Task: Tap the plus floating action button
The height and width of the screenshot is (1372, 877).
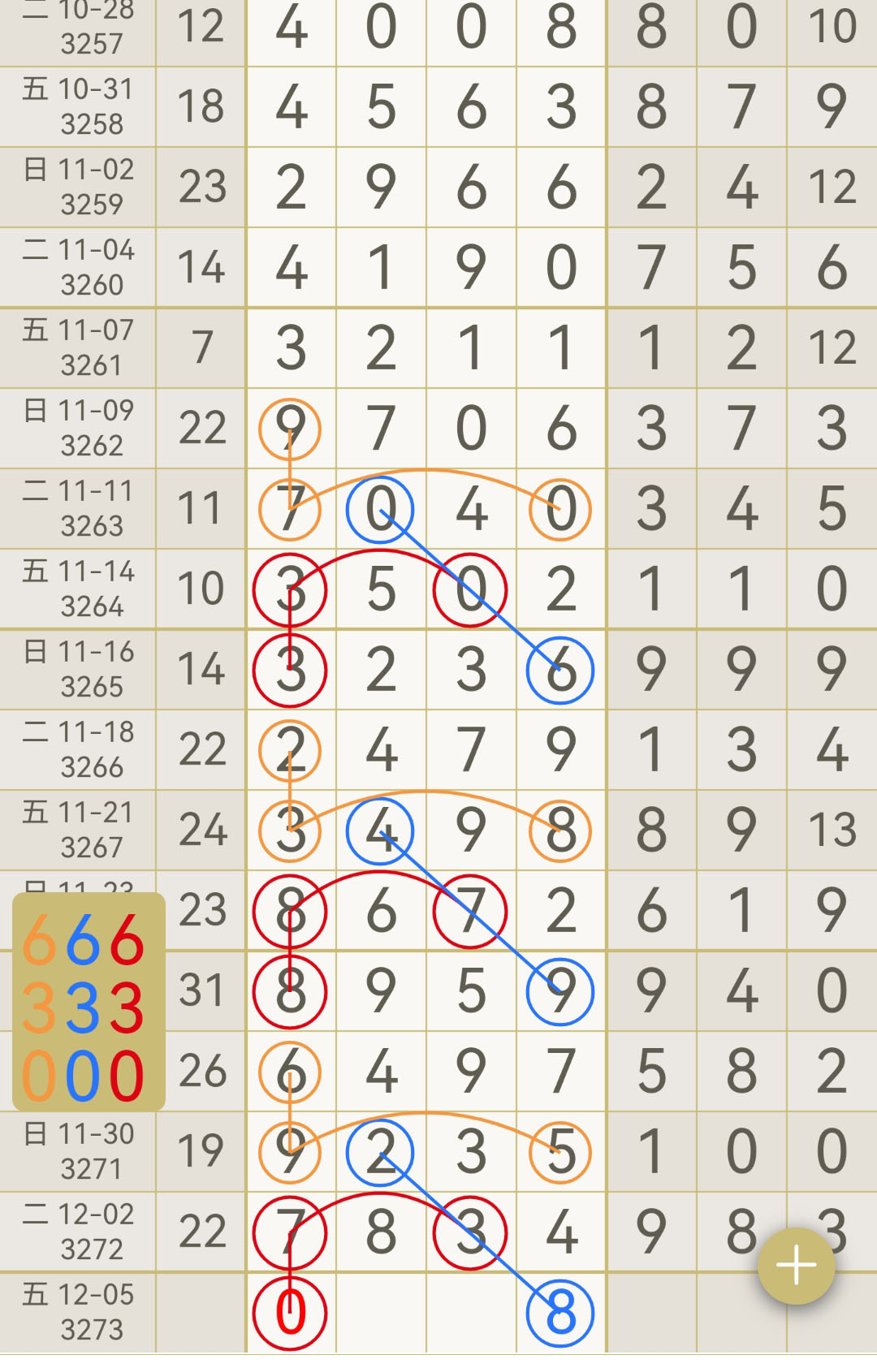Action: point(796,1265)
